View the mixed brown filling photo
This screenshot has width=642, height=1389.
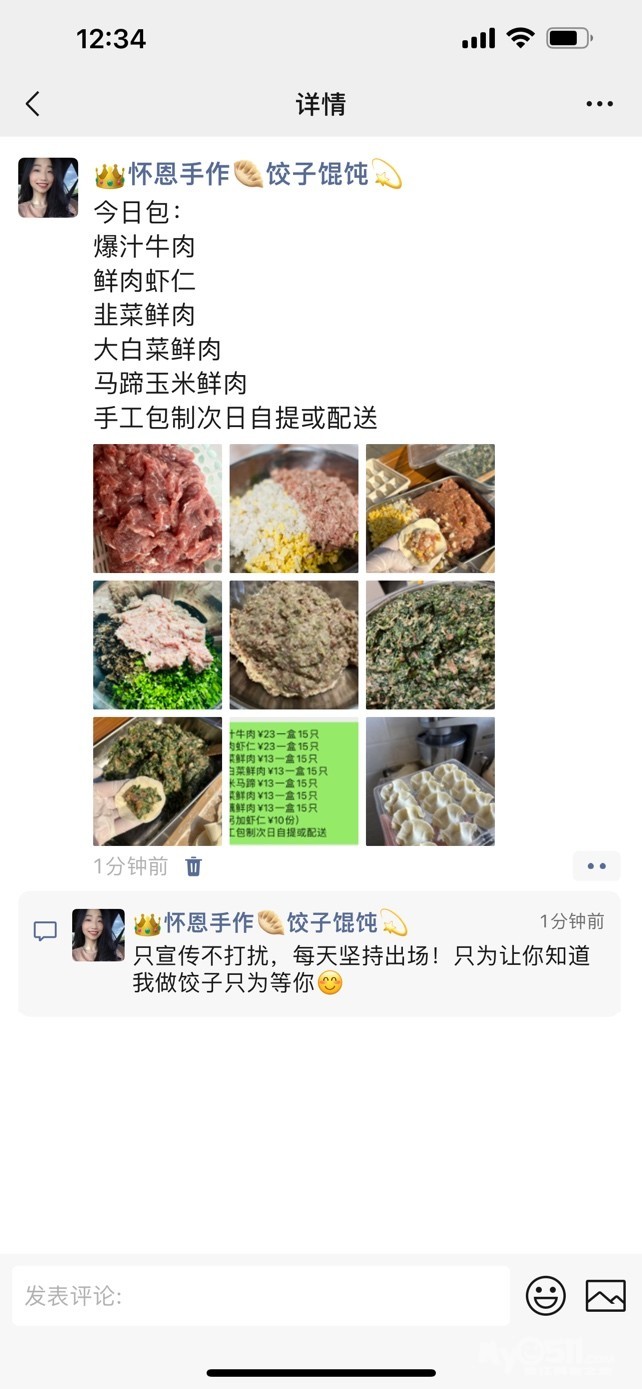[294, 645]
